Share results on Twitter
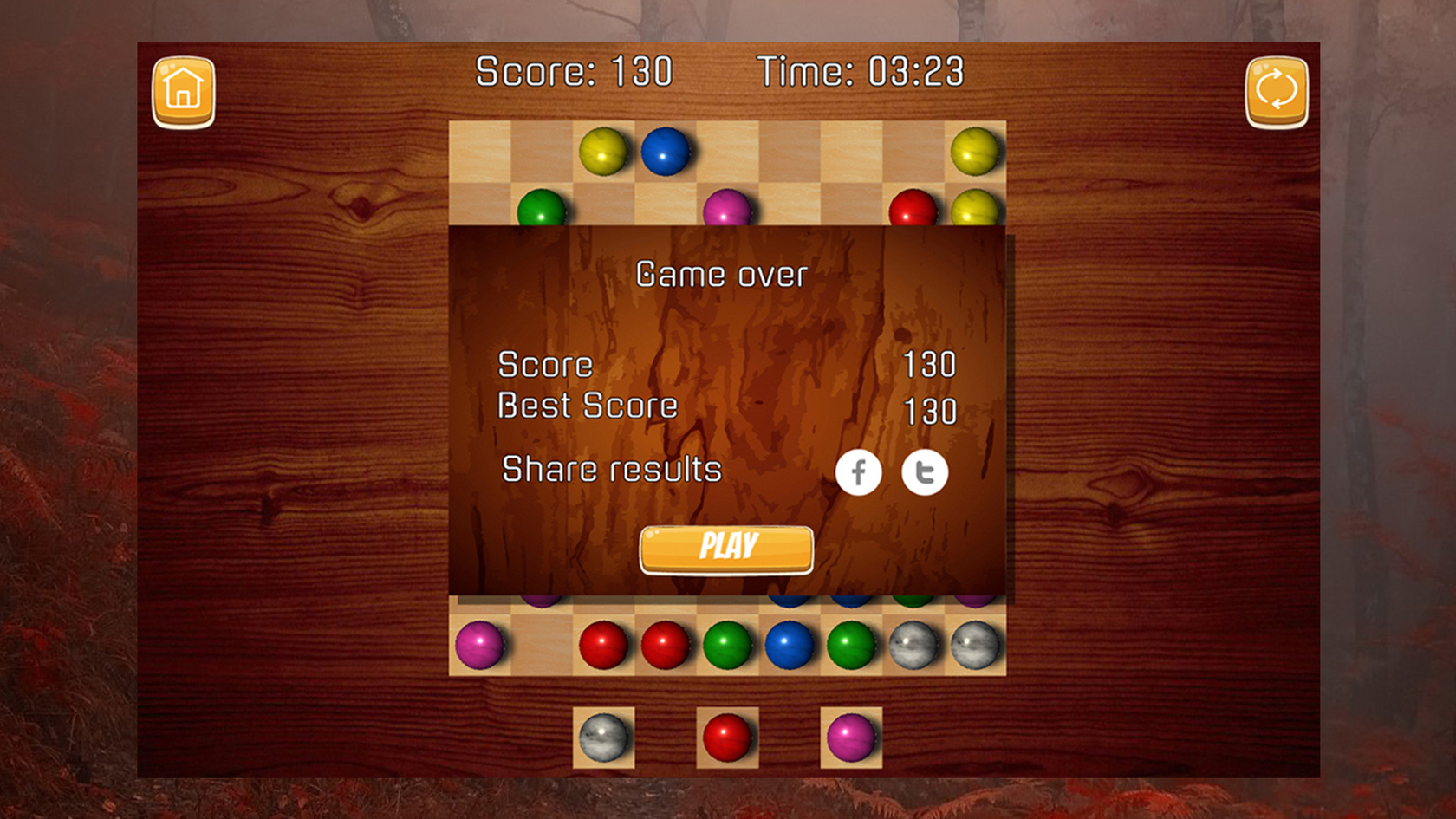Viewport: 1456px width, 819px height. tap(924, 473)
